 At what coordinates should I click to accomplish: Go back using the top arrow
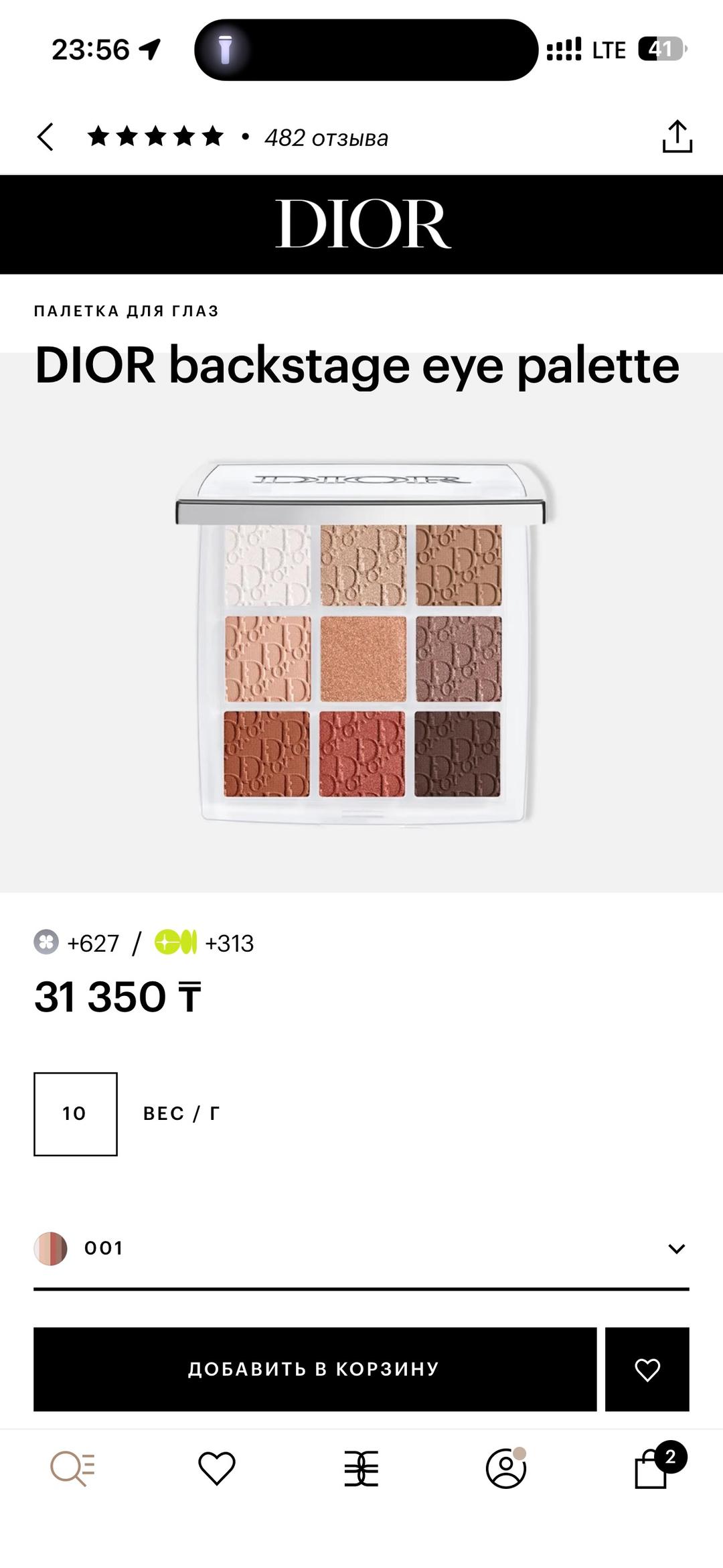pos(45,137)
